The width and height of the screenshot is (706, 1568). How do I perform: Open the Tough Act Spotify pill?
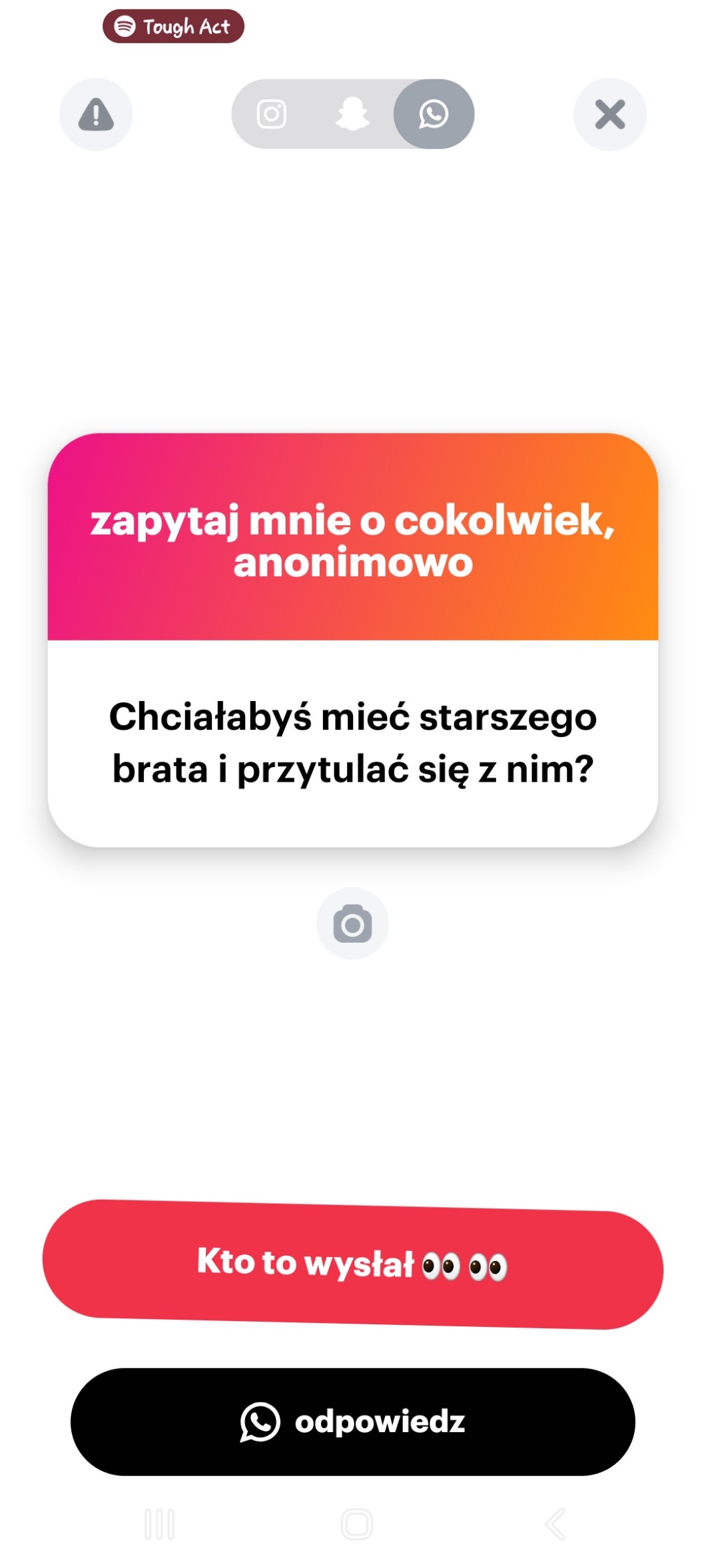tap(173, 27)
